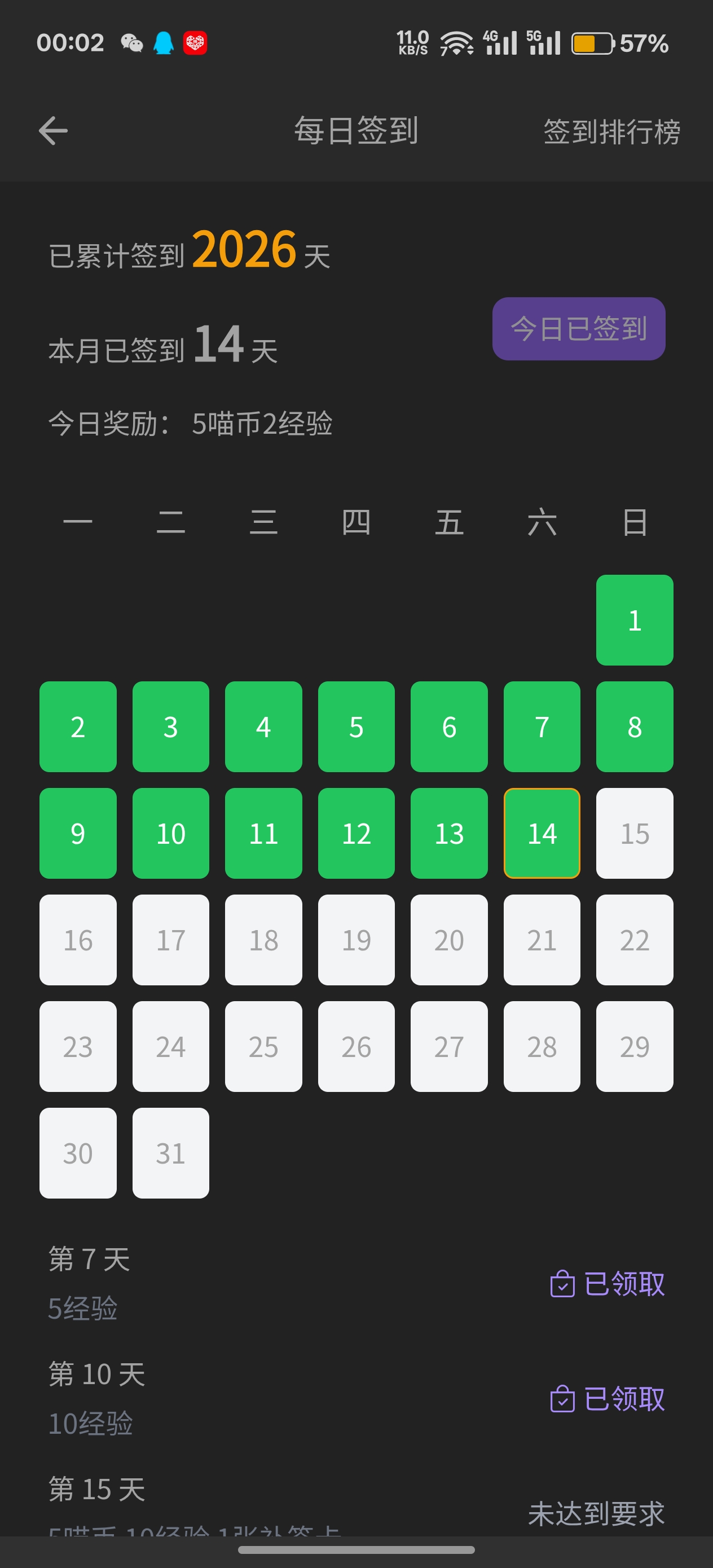The height and width of the screenshot is (1568, 713).
Task: Click the red app notification icon in status bar
Action: (x=195, y=41)
